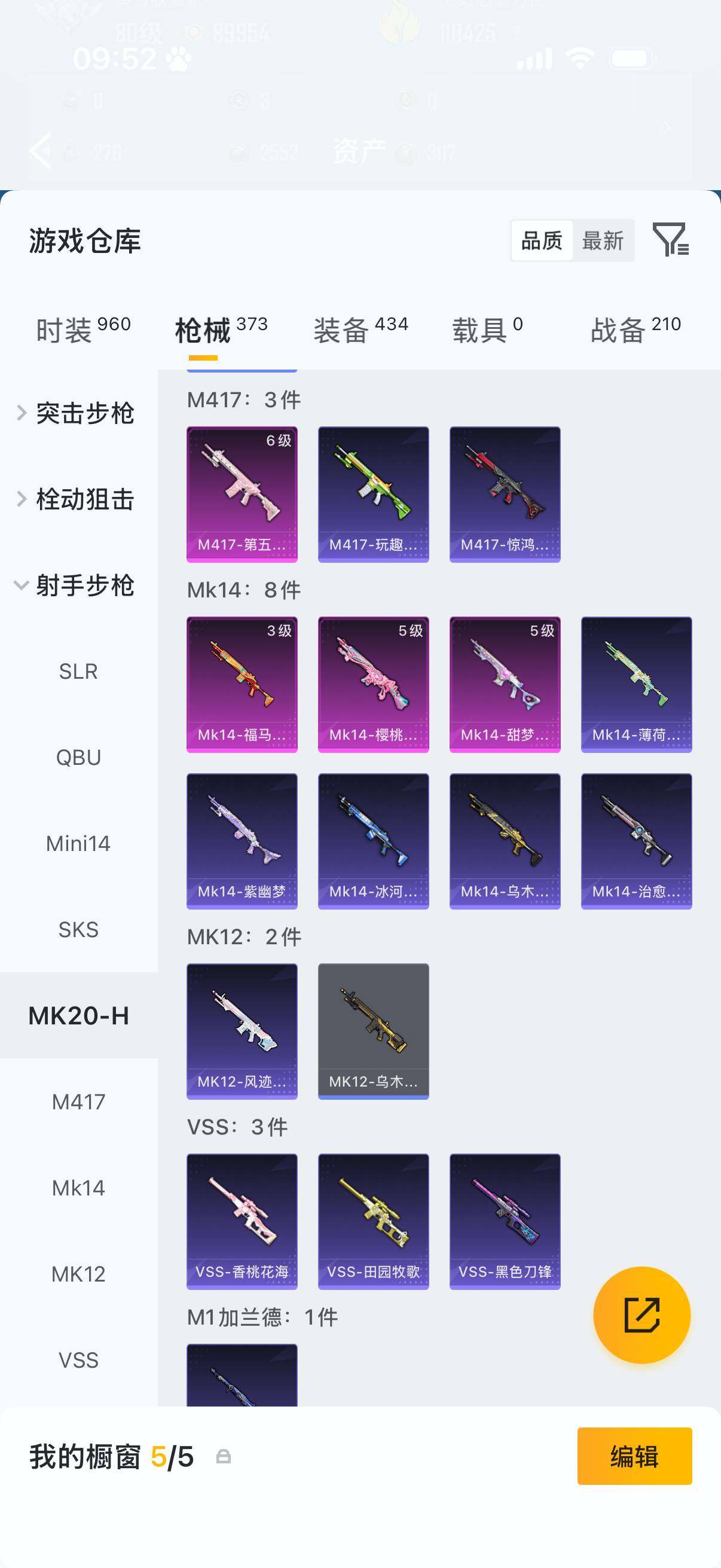721x1568 pixels.
Task: Tap the 编辑 button for 我的橱窗
Action: pos(634,1457)
